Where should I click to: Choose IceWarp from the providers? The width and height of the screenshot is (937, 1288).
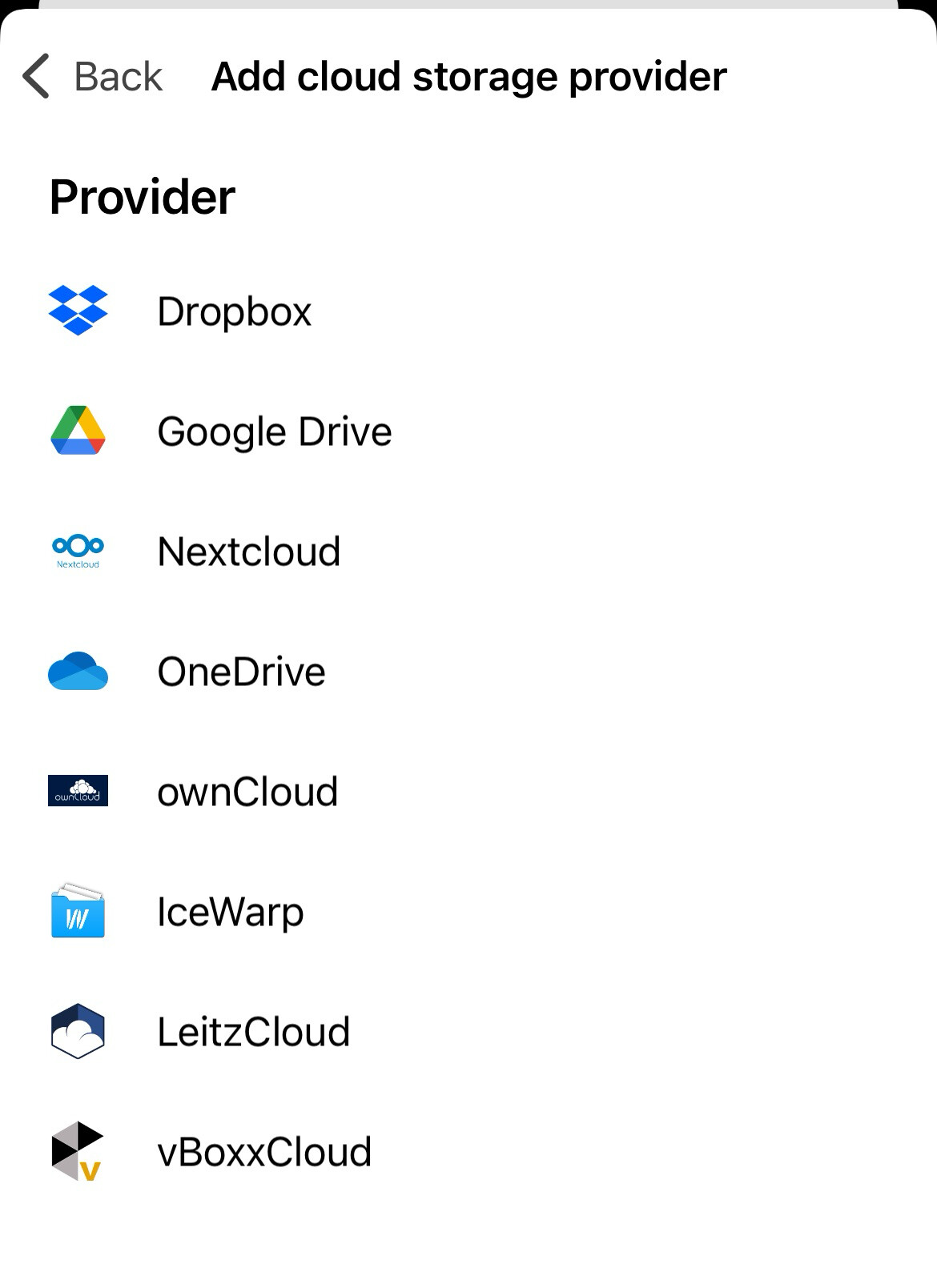pyautogui.click(x=468, y=911)
